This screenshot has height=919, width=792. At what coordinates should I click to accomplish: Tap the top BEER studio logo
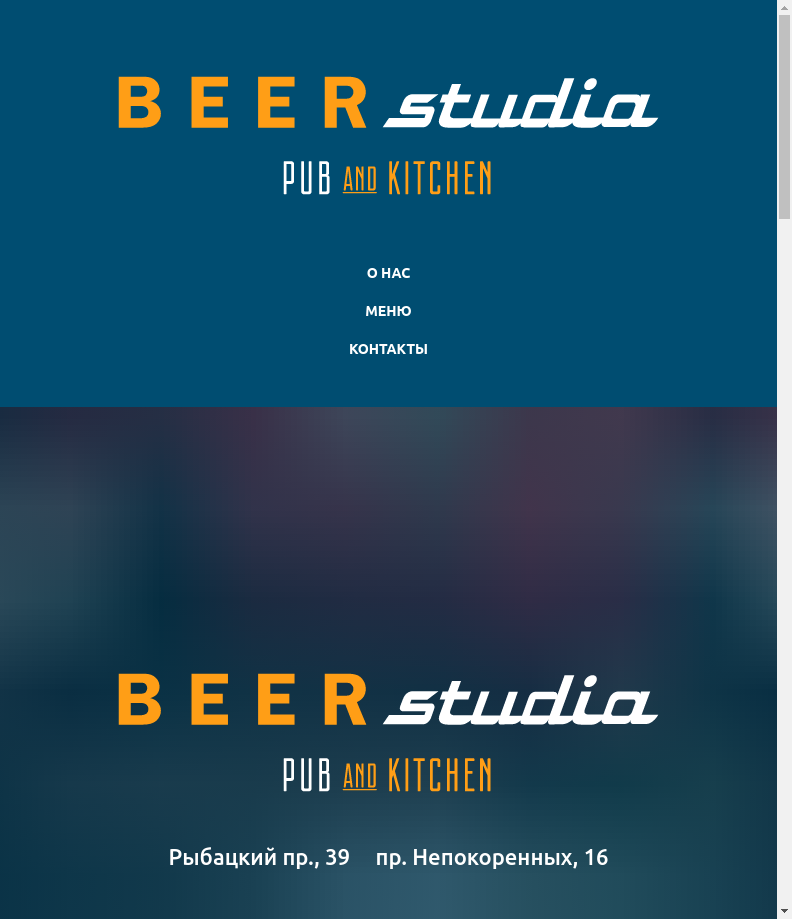click(388, 134)
